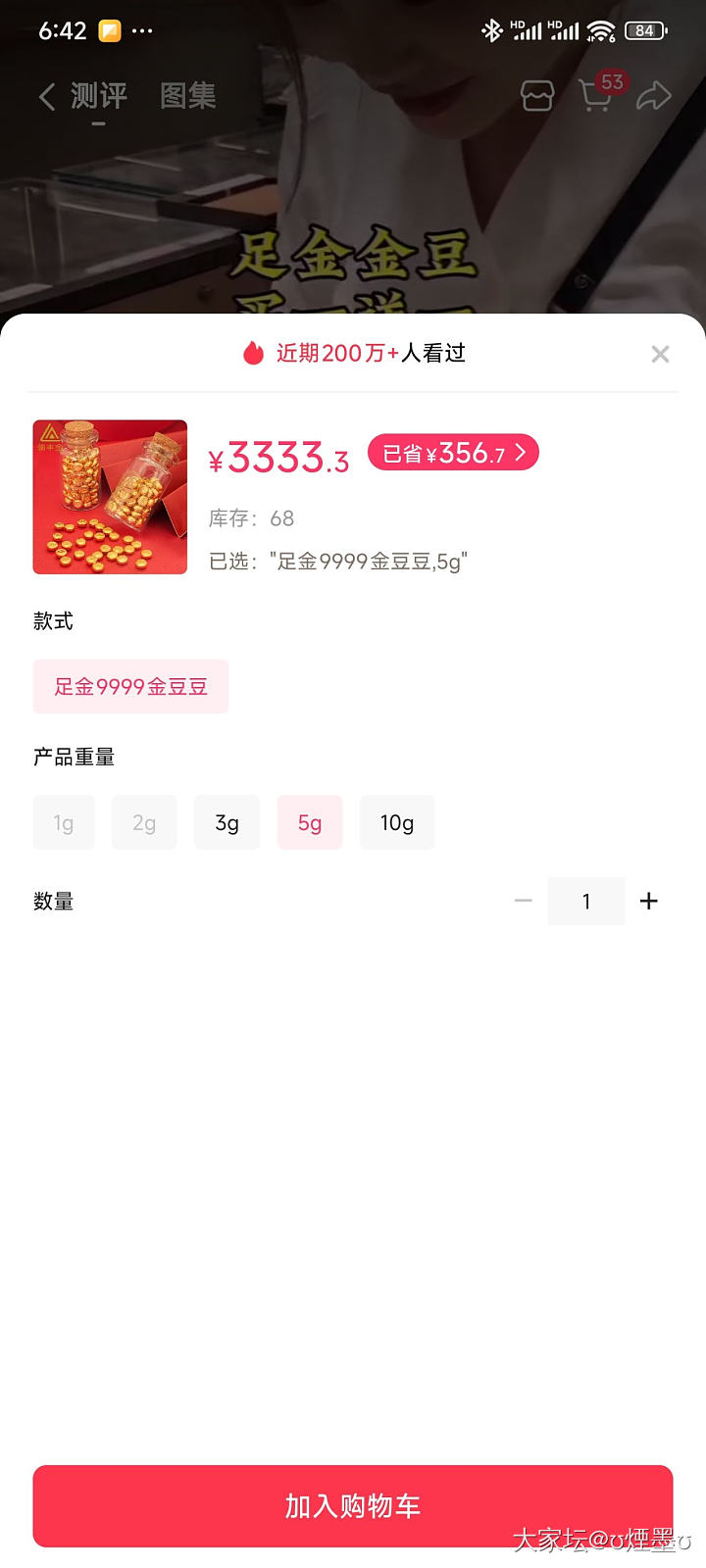
Task: Open the 已省¥356.7 savings details
Action: [x=453, y=453]
